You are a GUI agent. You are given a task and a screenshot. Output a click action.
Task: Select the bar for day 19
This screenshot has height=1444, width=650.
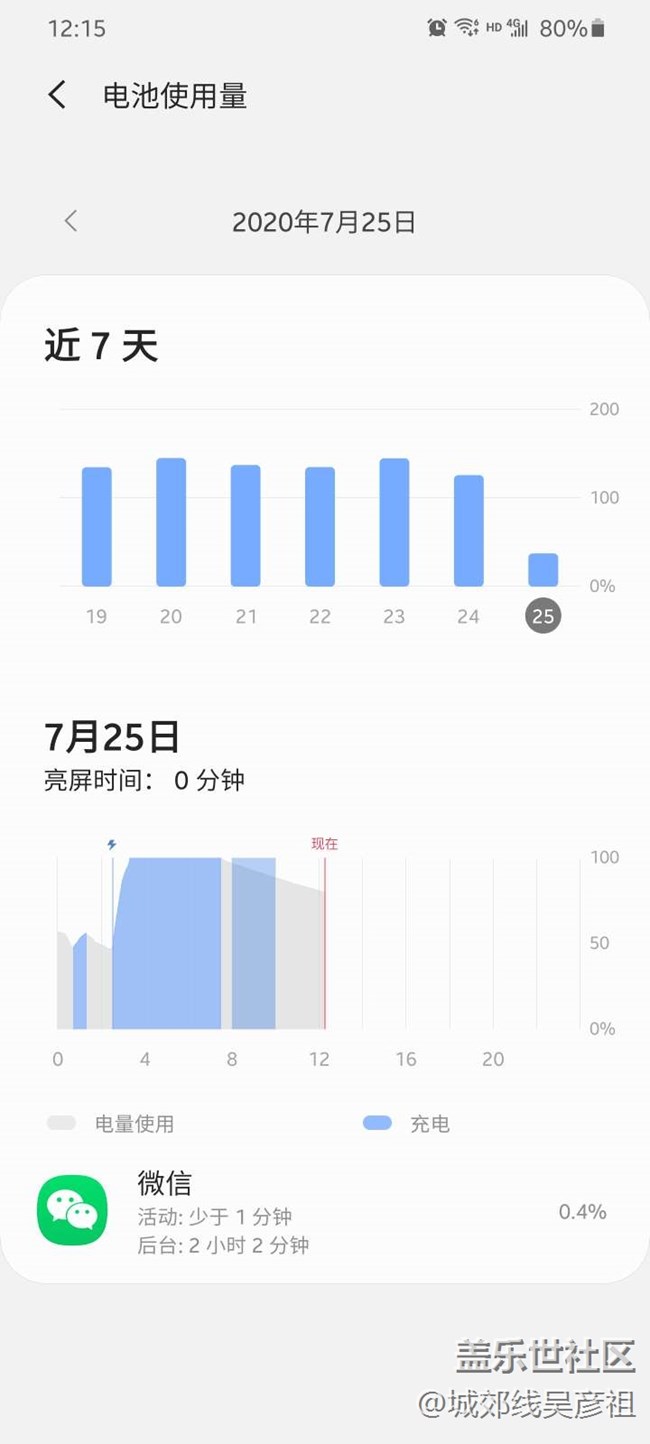97,526
